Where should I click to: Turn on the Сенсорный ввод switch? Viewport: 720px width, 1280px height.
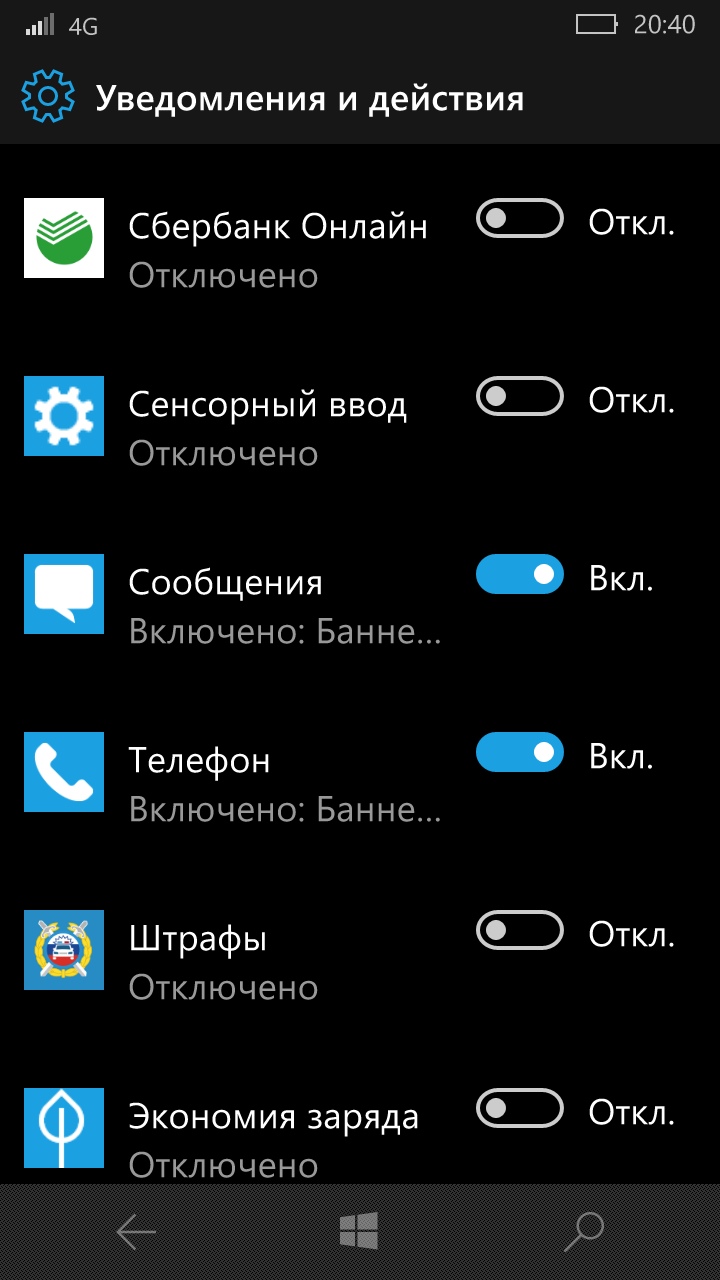coord(520,397)
